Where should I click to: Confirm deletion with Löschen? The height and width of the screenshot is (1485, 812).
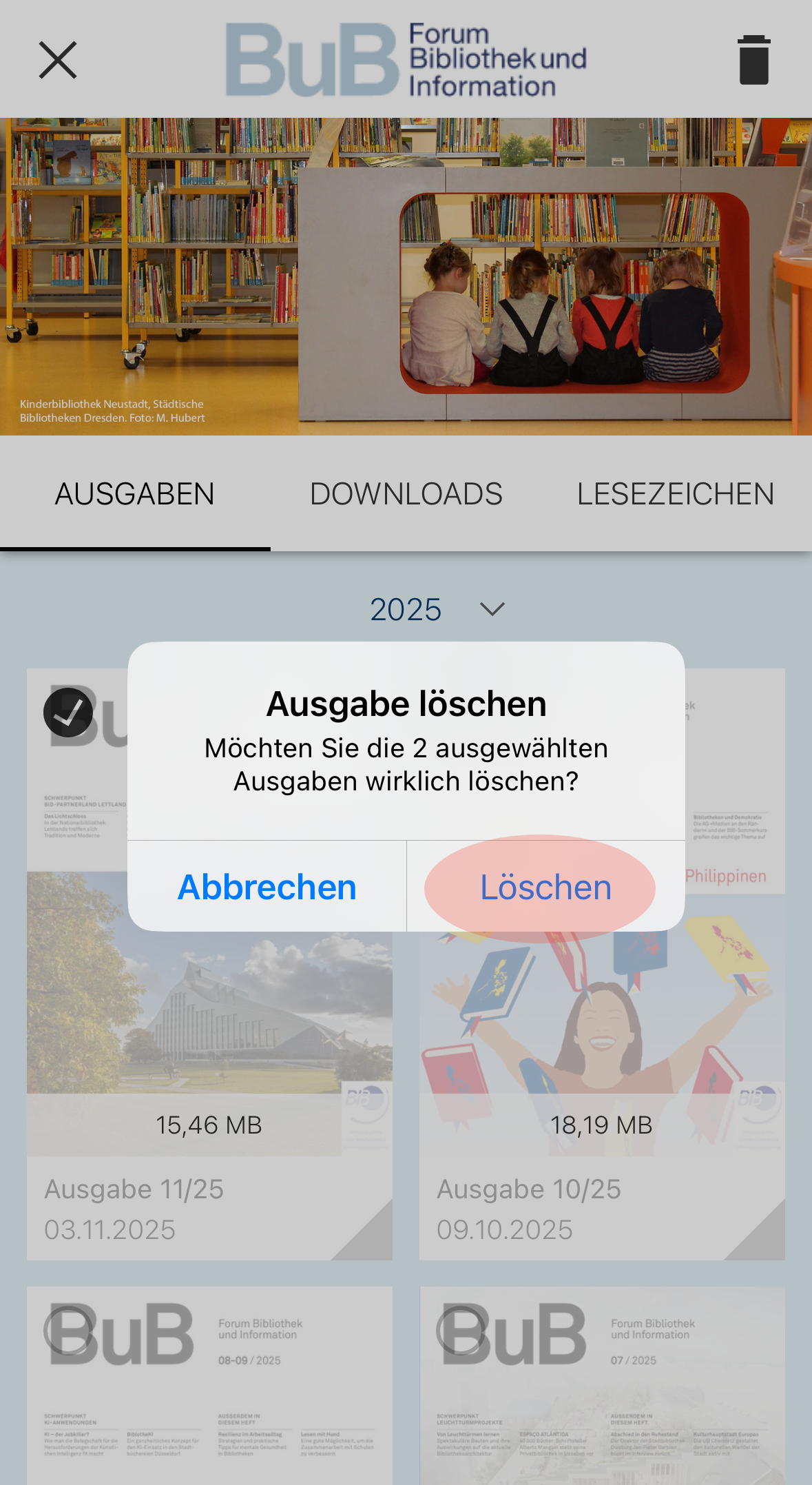pos(545,887)
